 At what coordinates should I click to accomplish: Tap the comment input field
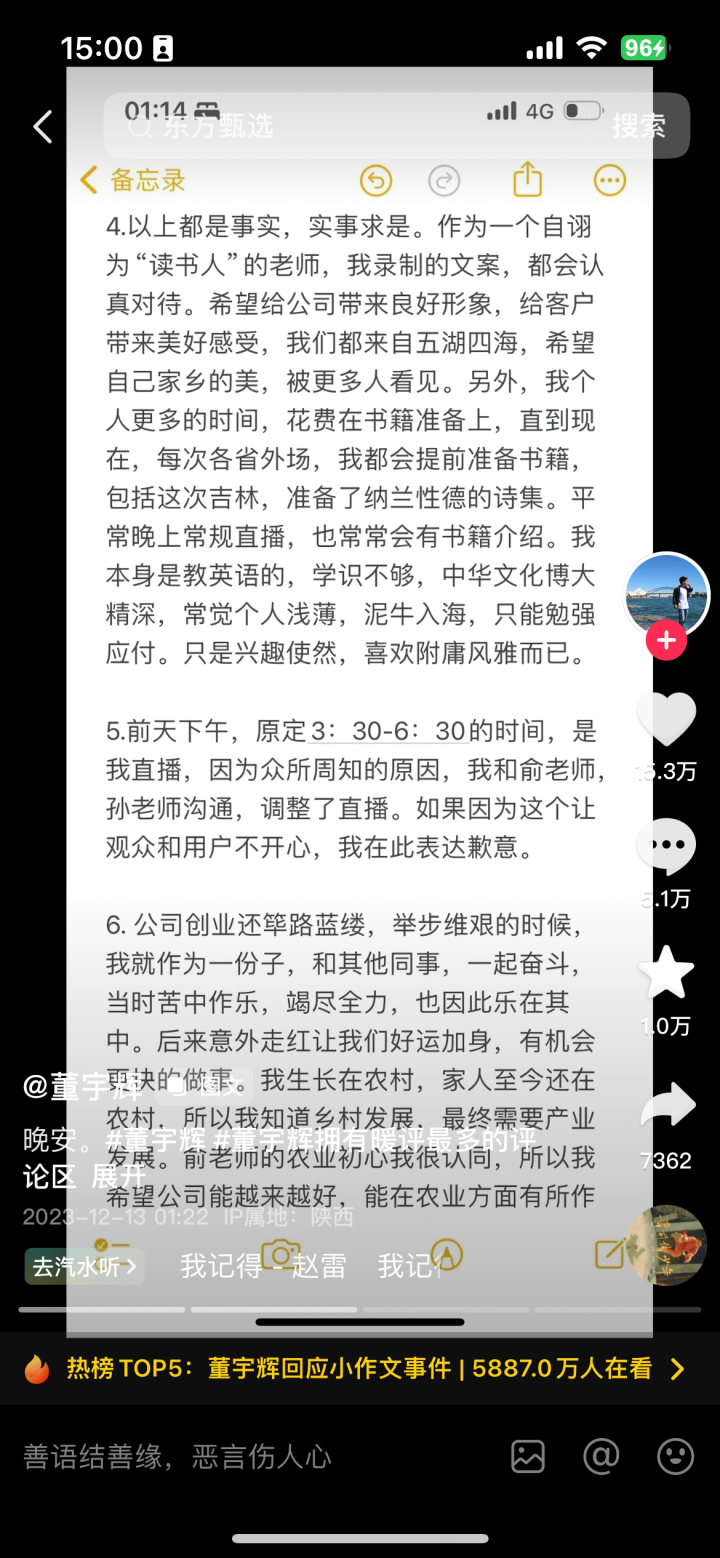click(x=250, y=1456)
